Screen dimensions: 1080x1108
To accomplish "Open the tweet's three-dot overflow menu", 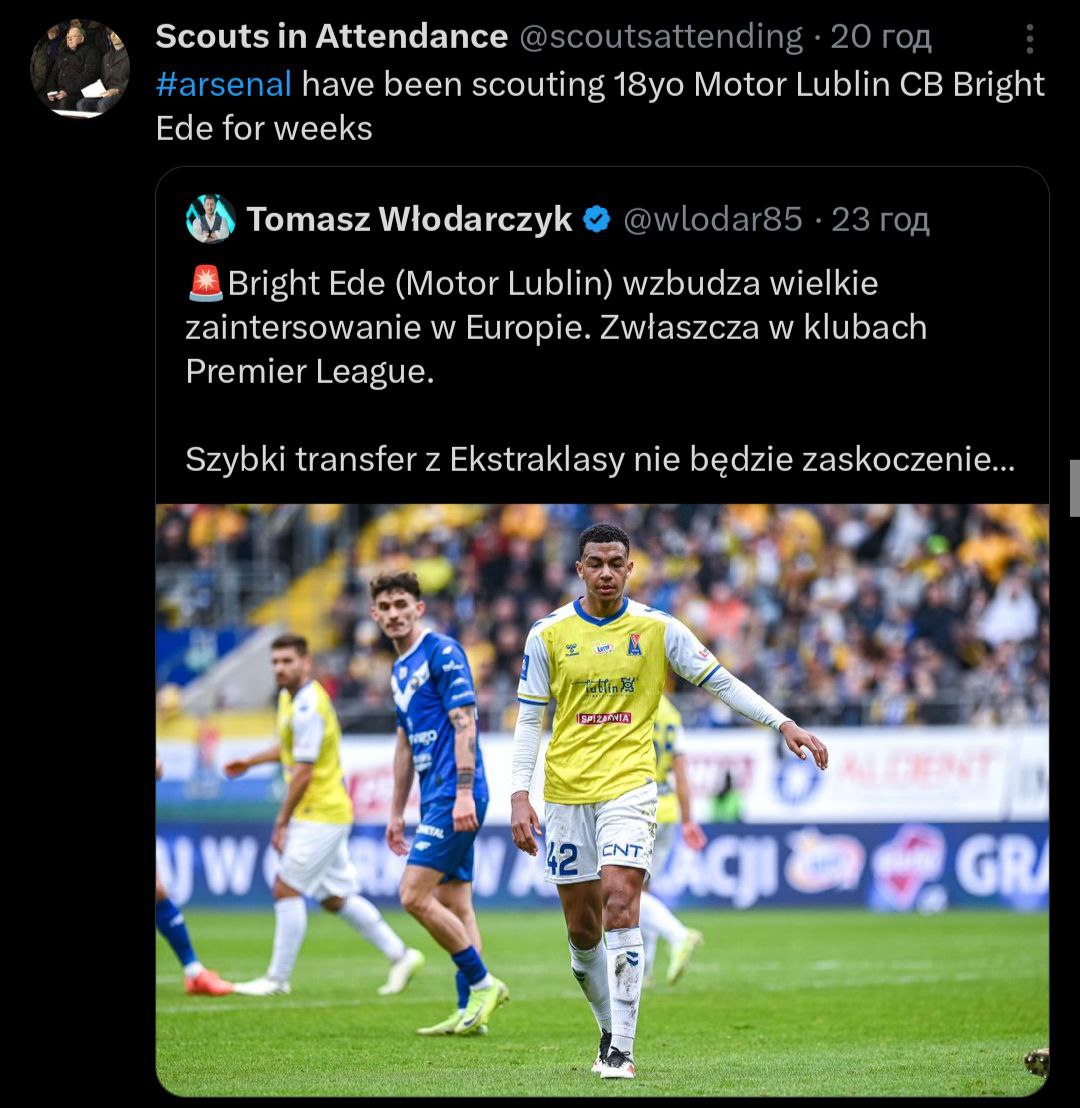I will [1029, 39].
